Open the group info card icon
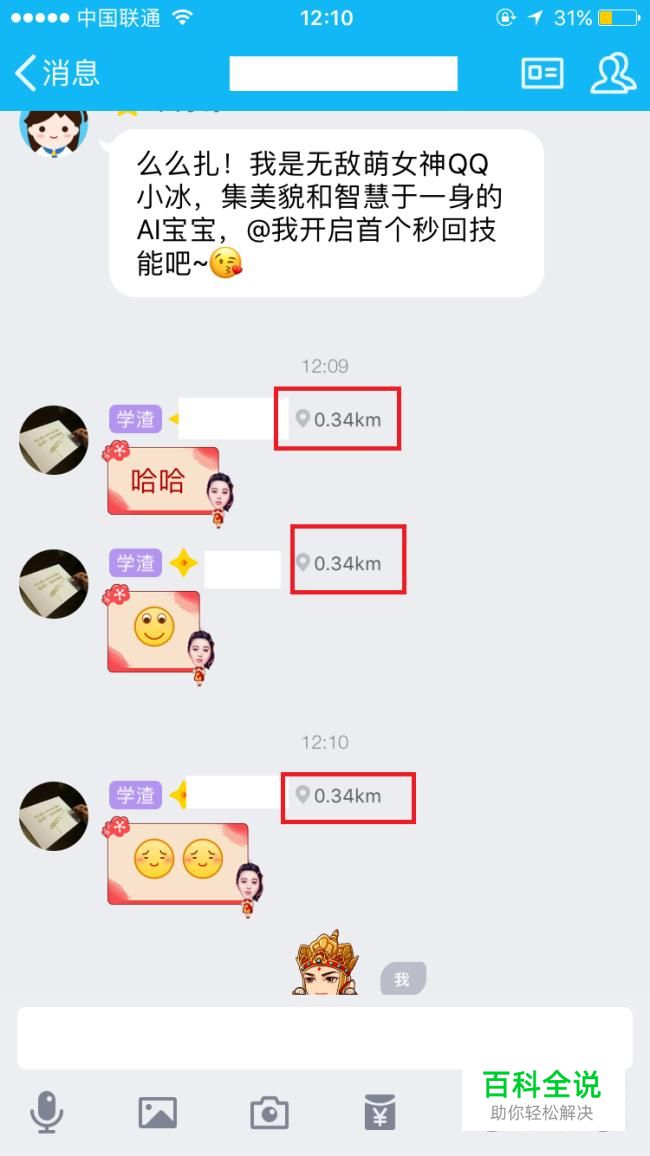This screenshot has height=1156, width=650. [542, 73]
